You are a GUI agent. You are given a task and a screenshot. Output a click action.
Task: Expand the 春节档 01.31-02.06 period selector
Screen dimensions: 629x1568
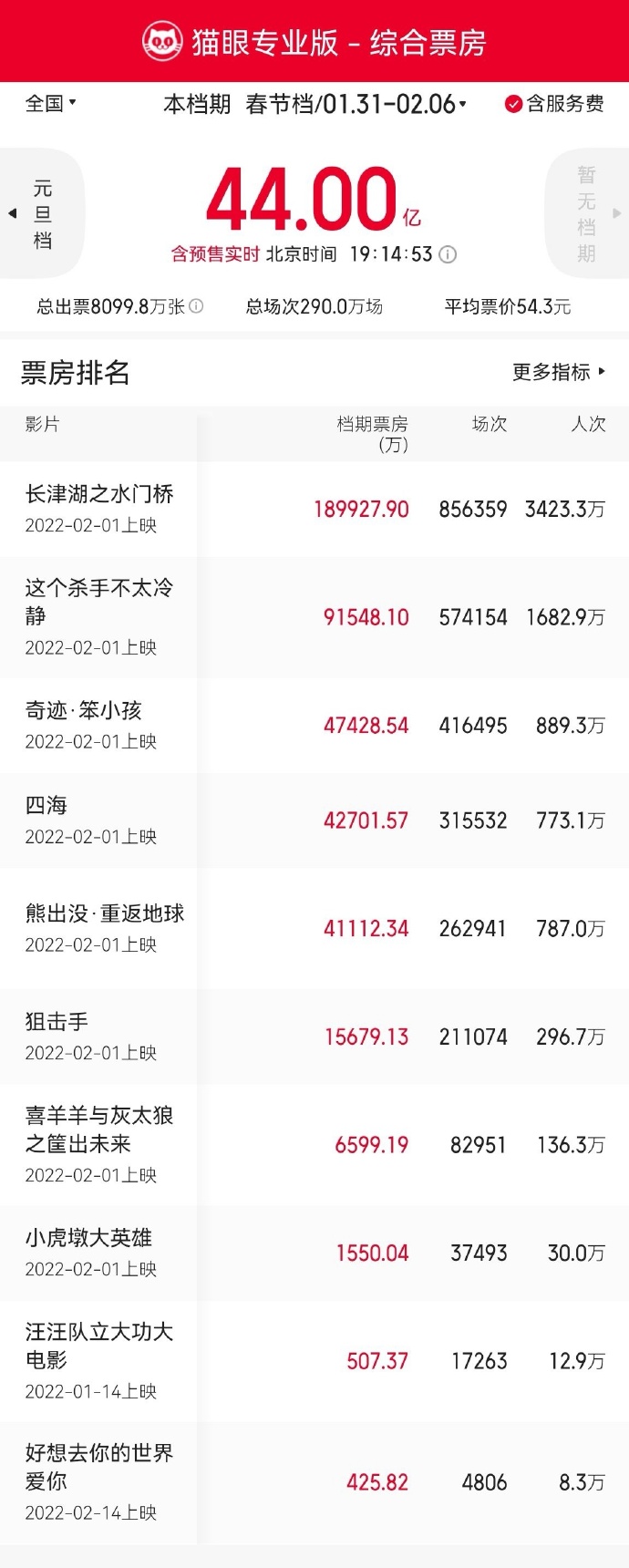(356, 104)
